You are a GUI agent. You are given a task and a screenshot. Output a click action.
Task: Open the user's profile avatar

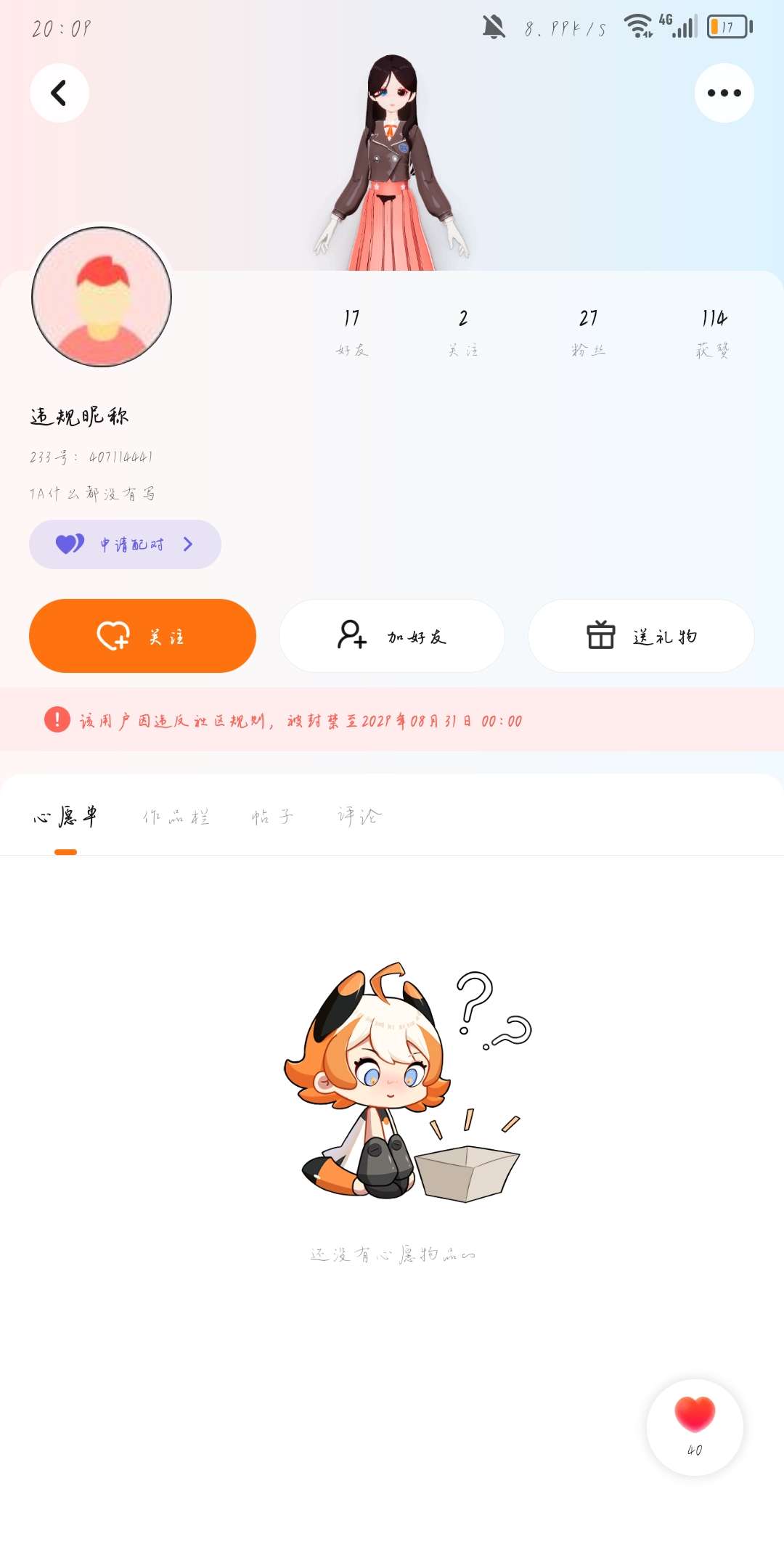click(102, 297)
